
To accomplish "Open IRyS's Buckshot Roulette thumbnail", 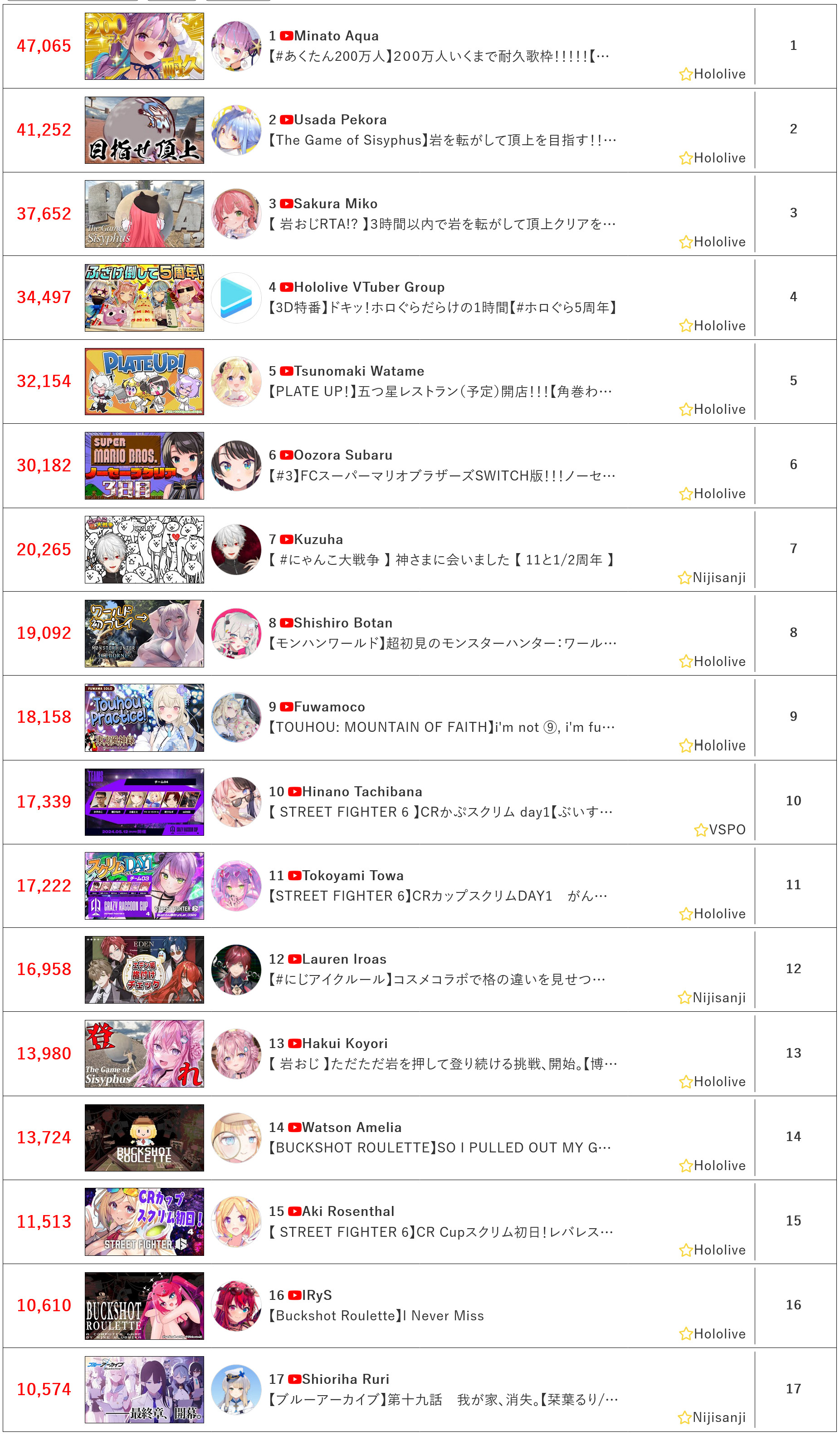I will 144,1305.
